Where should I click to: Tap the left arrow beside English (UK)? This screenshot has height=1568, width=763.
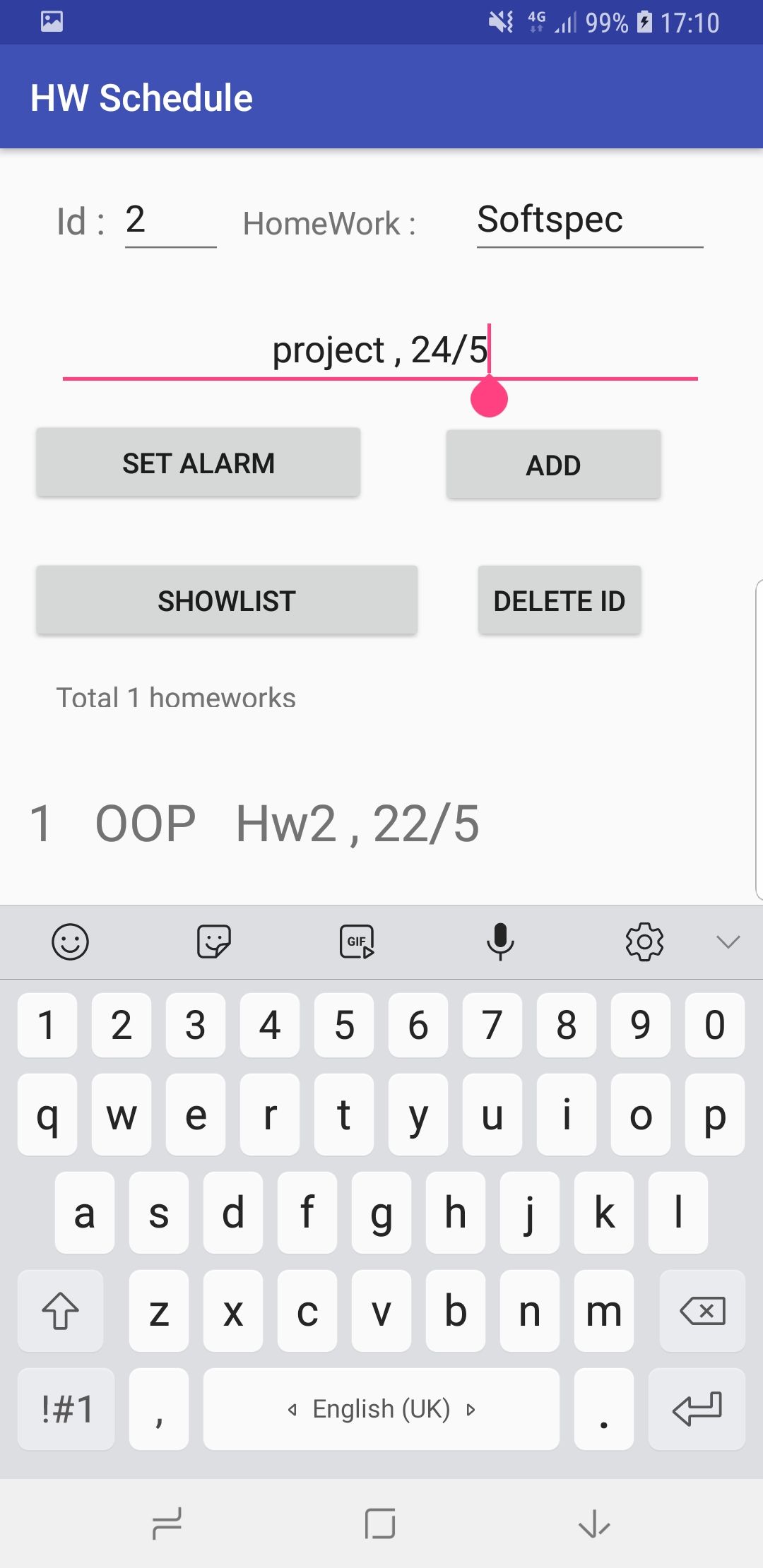[x=292, y=1408]
